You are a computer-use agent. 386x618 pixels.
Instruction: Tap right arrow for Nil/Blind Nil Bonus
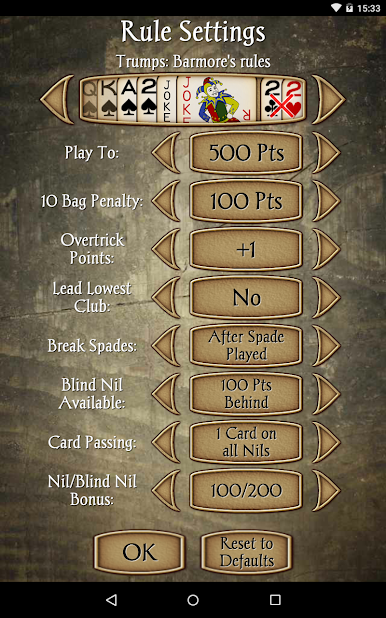pos(326,490)
